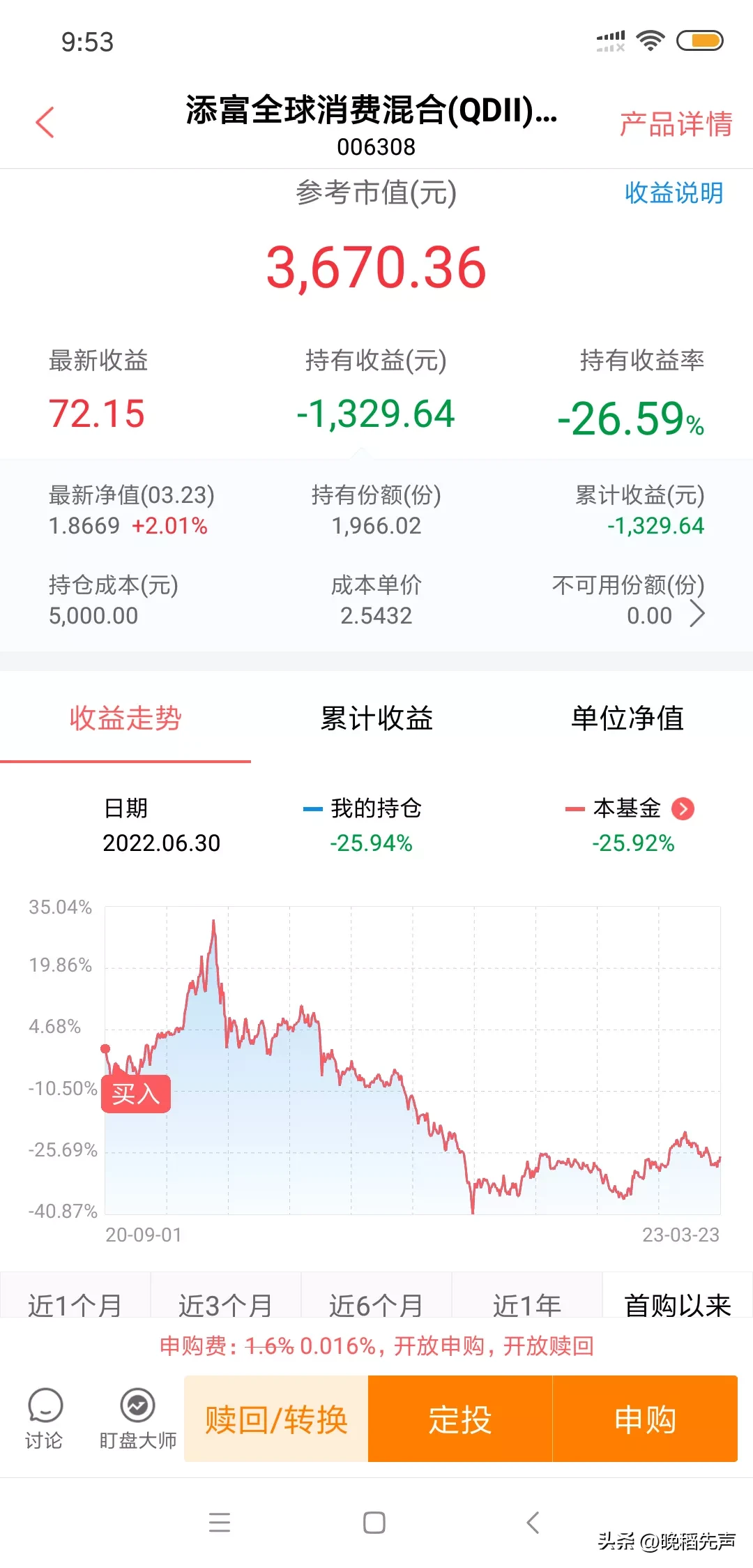Tap the 赎回/转换 button
This screenshot has width=753, height=1568.
276,1419
